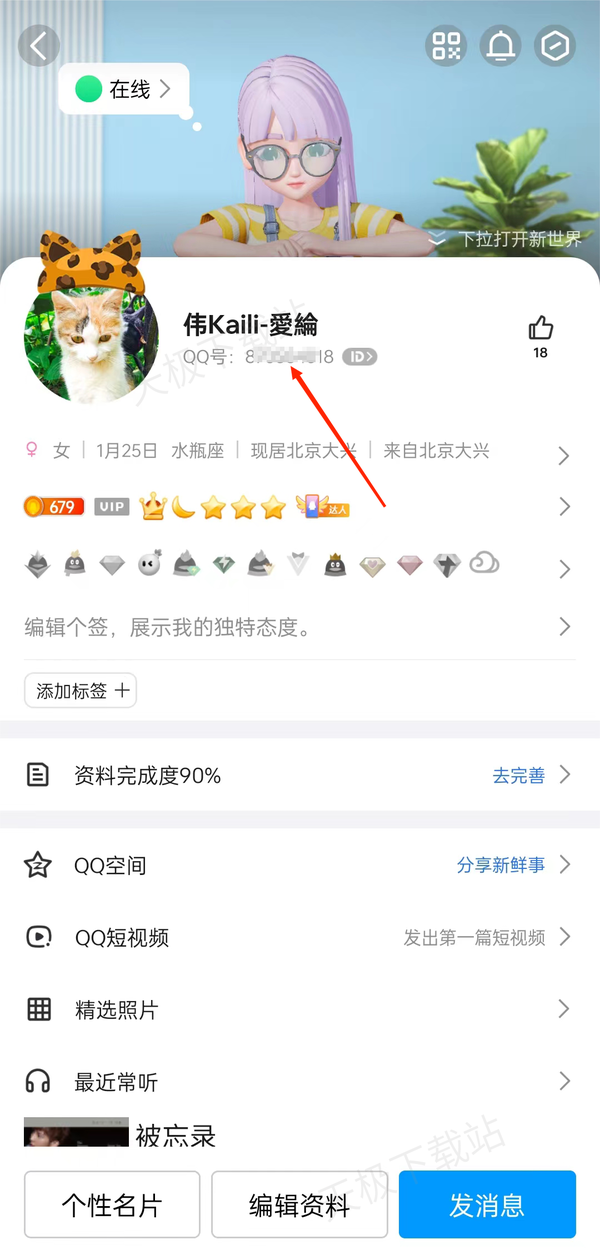Tap the ID badge beside QQ号
The width and height of the screenshot is (600, 1260).
click(x=359, y=357)
